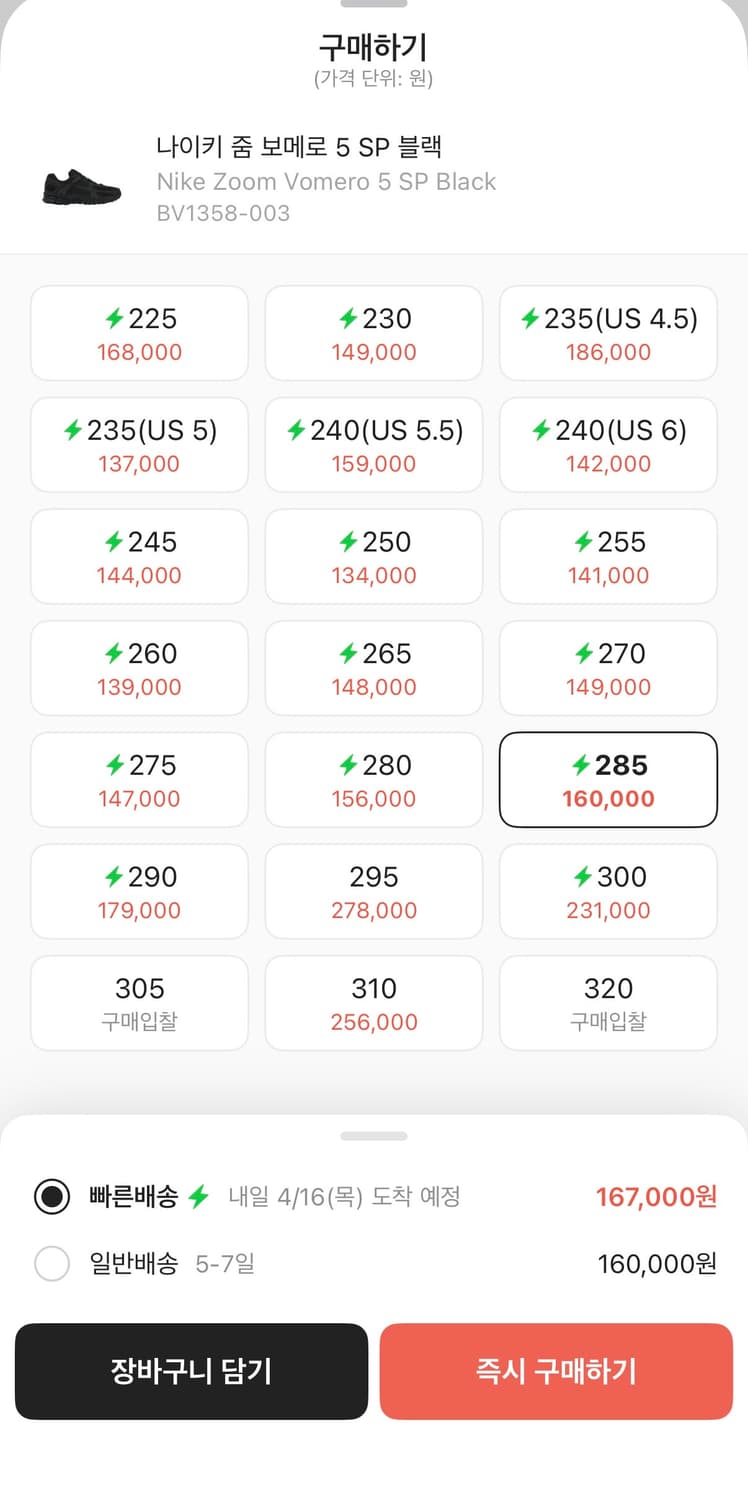This screenshot has width=748, height=1500.
Task: Click the lightning icon on size 225
Action: click(x=115, y=318)
